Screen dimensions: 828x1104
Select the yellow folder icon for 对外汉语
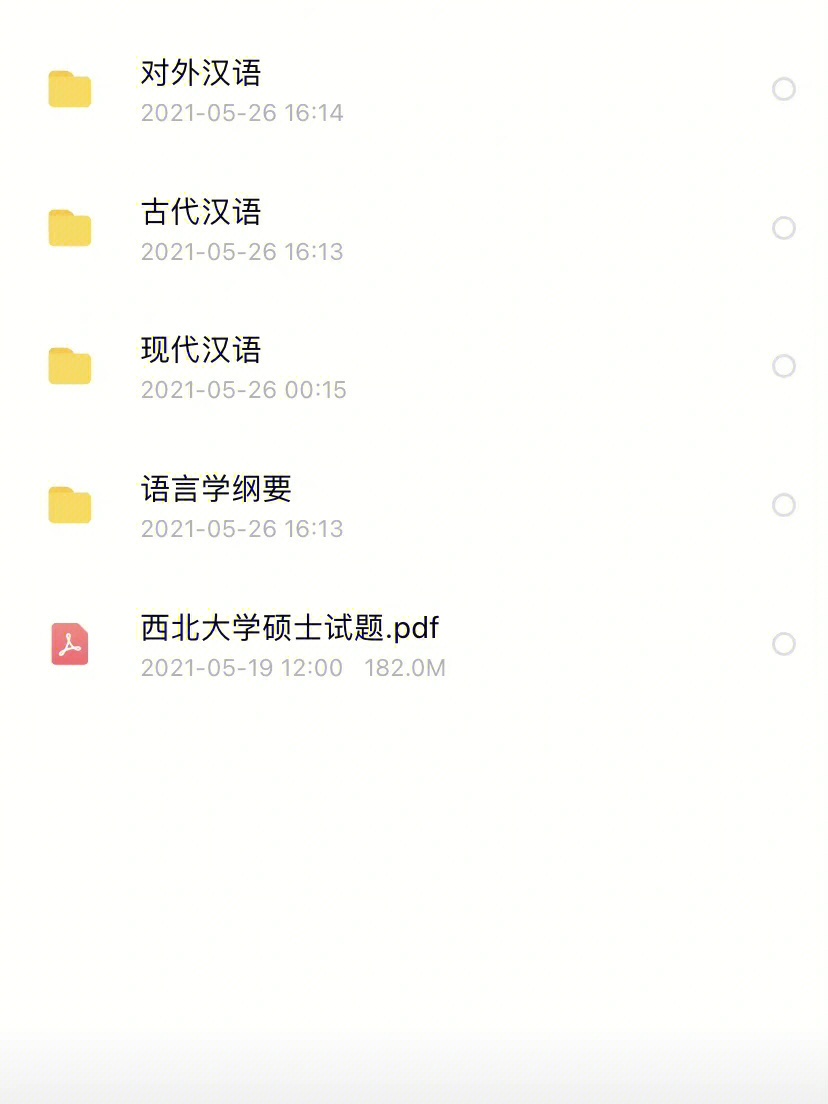pyautogui.click(x=69, y=89)
